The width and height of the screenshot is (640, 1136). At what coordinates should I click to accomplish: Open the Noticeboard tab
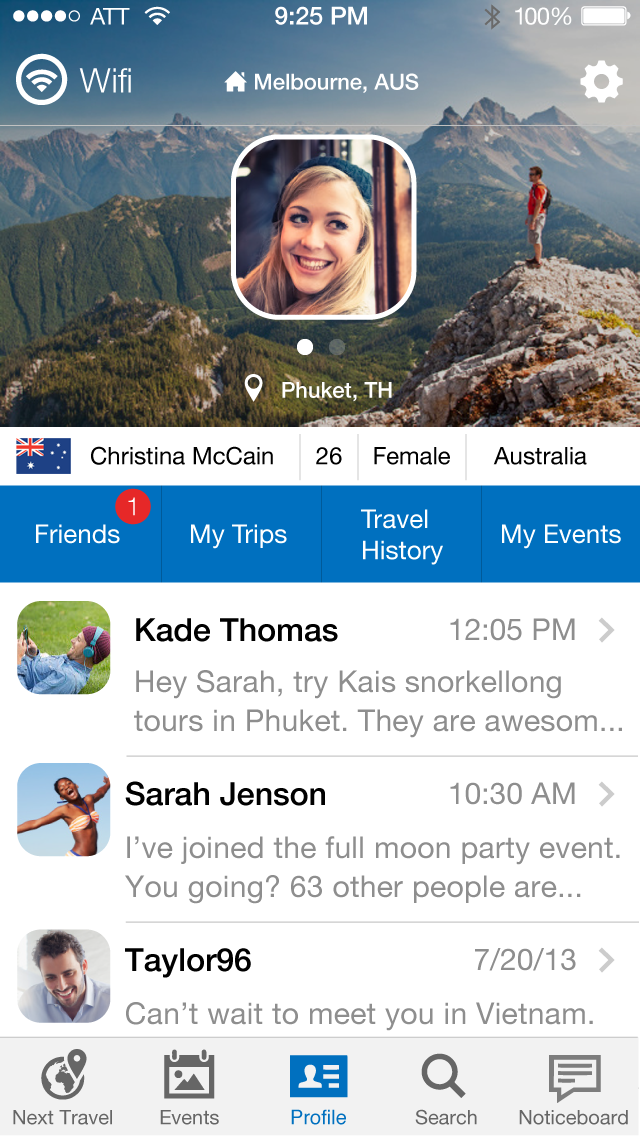573,1088
